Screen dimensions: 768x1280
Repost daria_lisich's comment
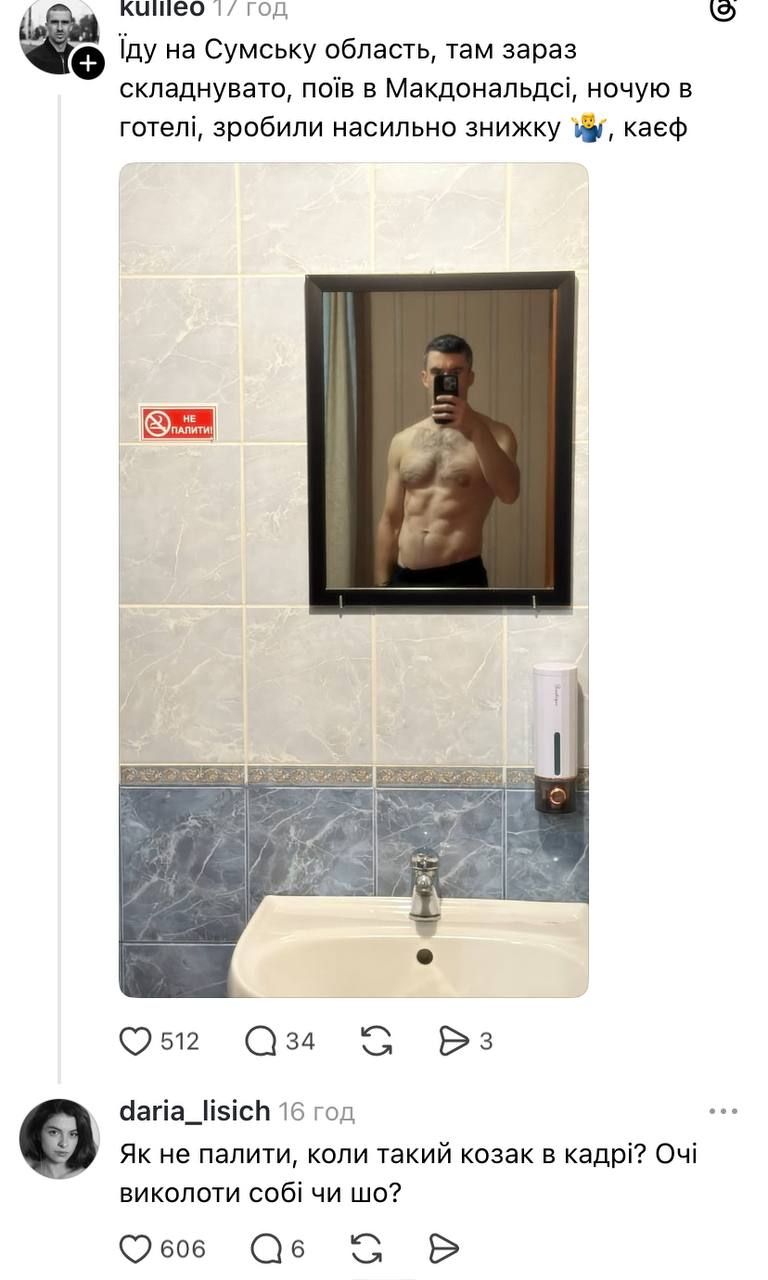(367, 1248)
